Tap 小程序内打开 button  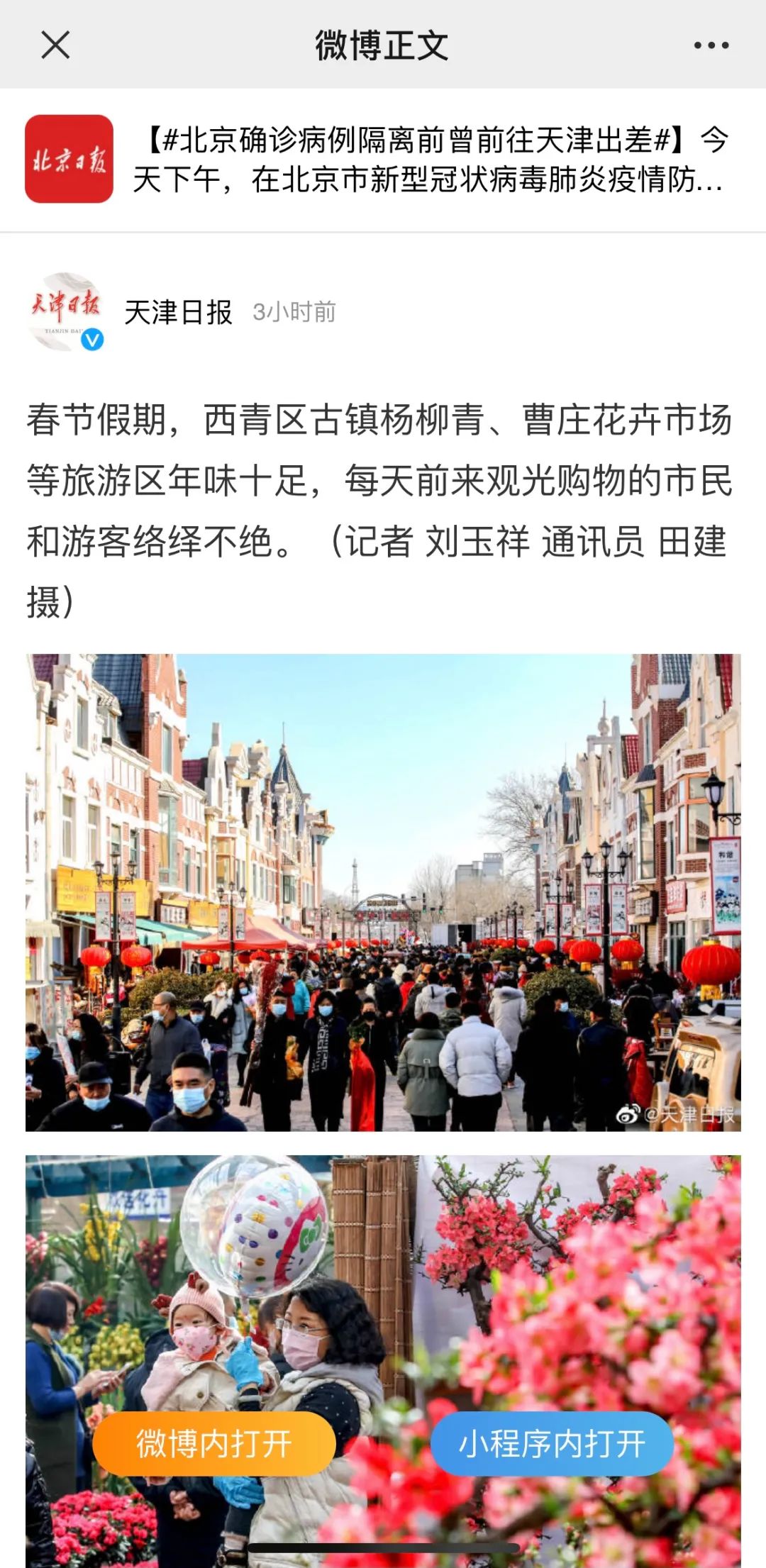552,1443
